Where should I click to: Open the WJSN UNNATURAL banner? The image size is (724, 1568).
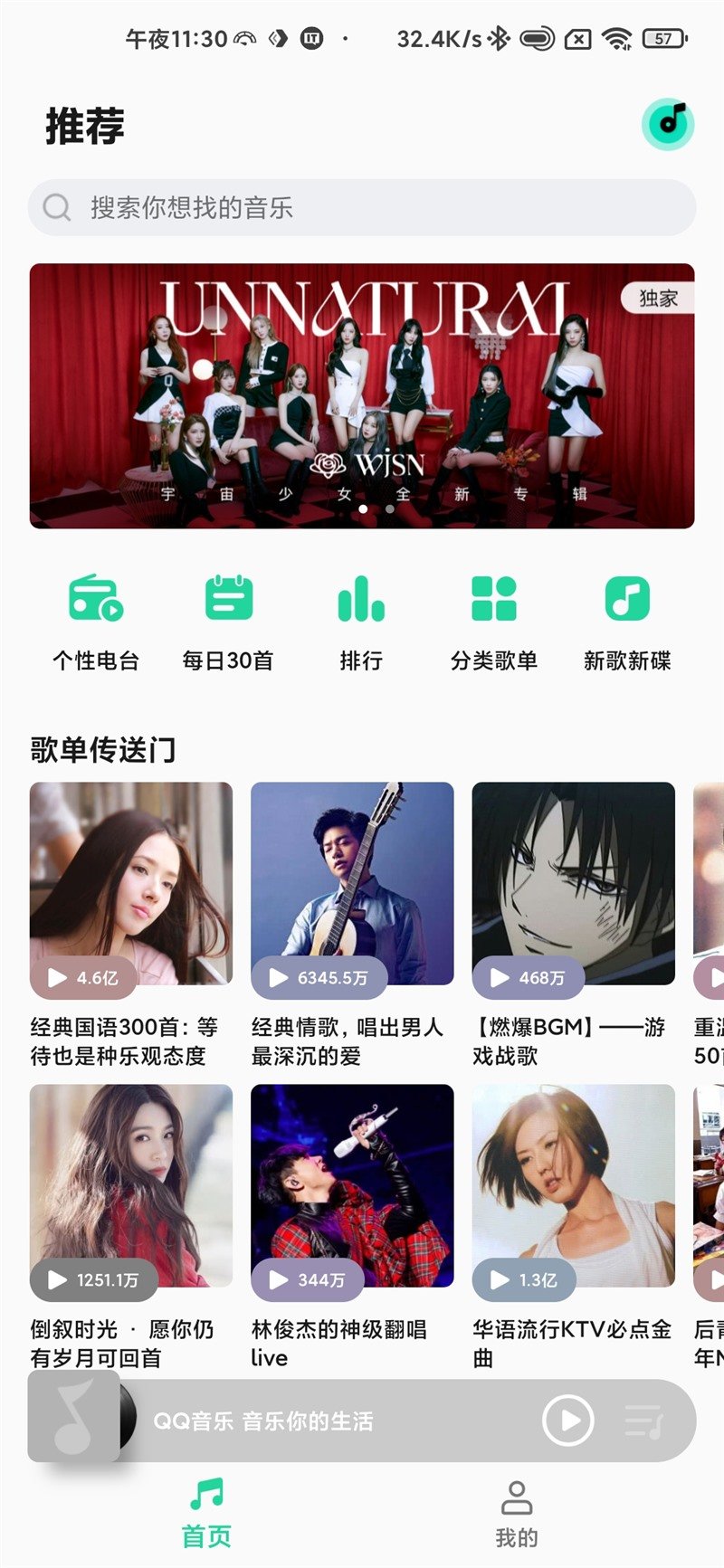[x=362, y=393]
